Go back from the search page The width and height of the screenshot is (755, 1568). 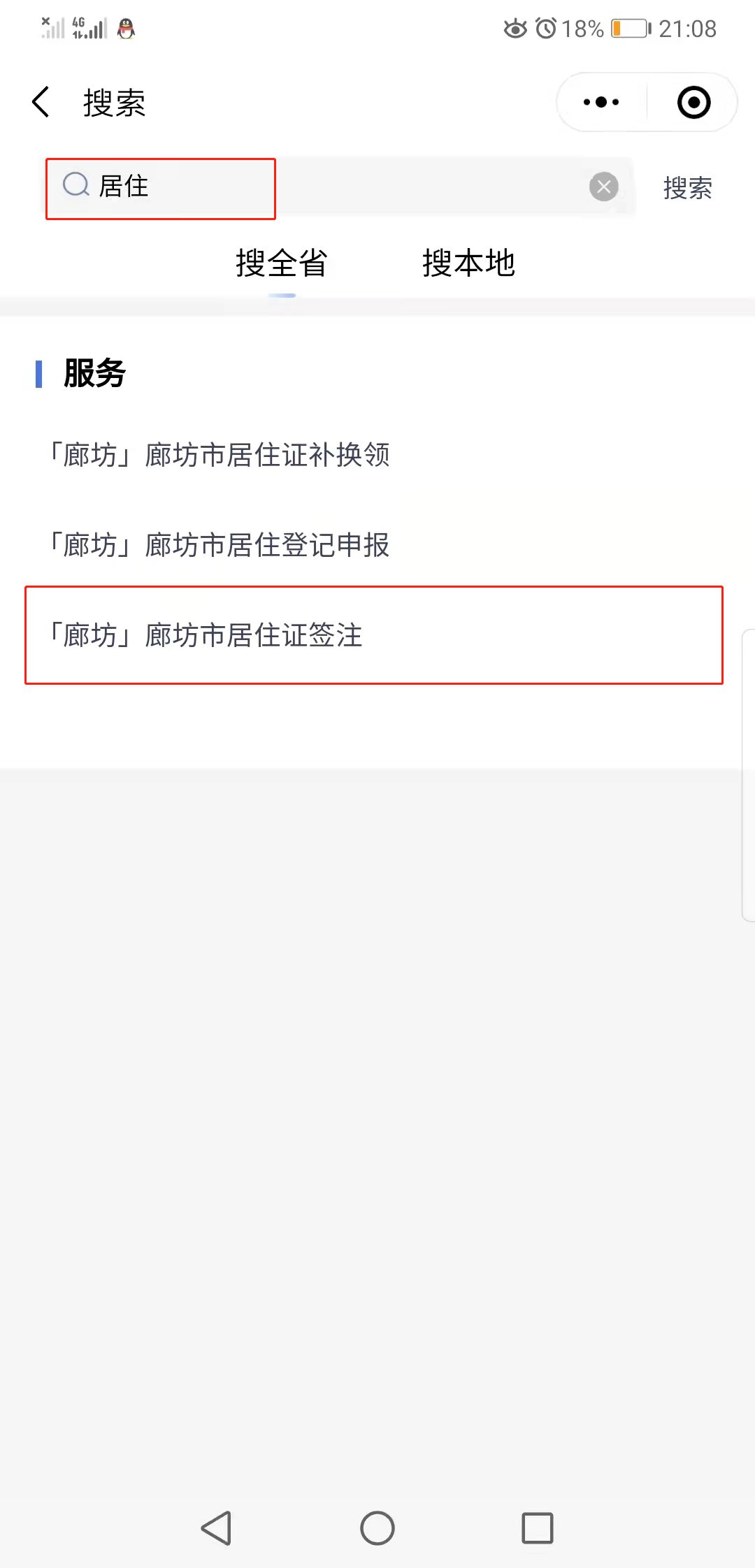coord(41,102)
